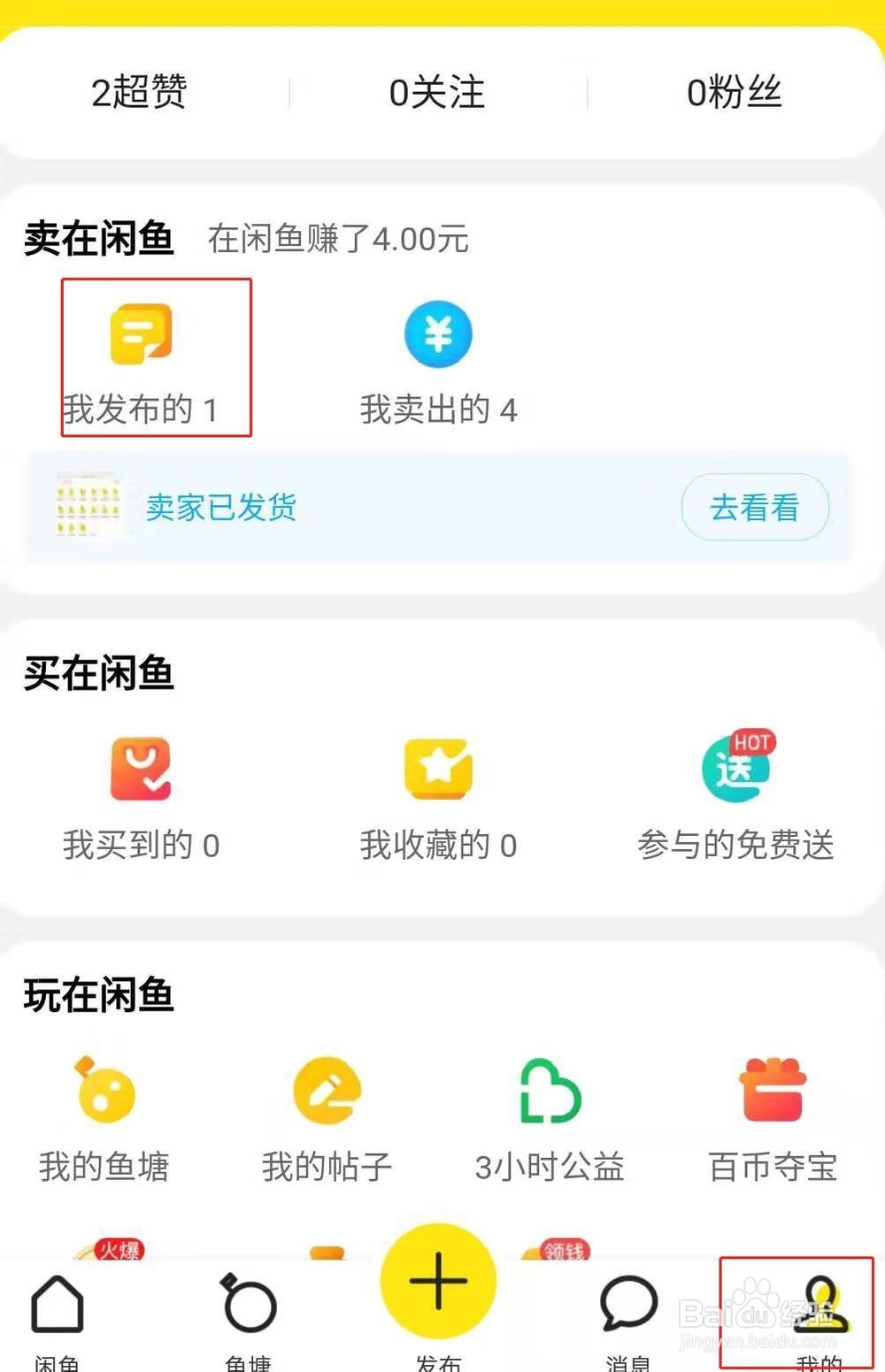
Task: Switch to the 闲鱼 home tab
Action: click(x=58, y=1316)
